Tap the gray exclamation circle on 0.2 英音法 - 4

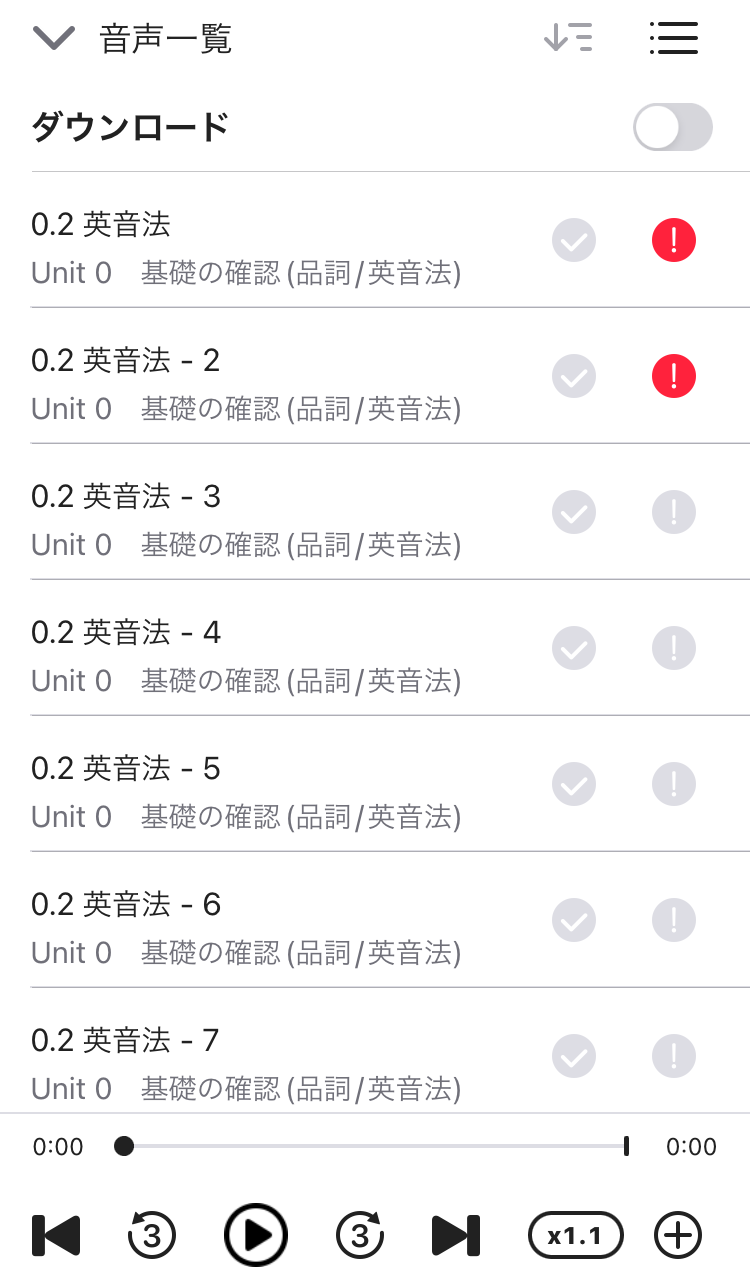pos(673,648)
